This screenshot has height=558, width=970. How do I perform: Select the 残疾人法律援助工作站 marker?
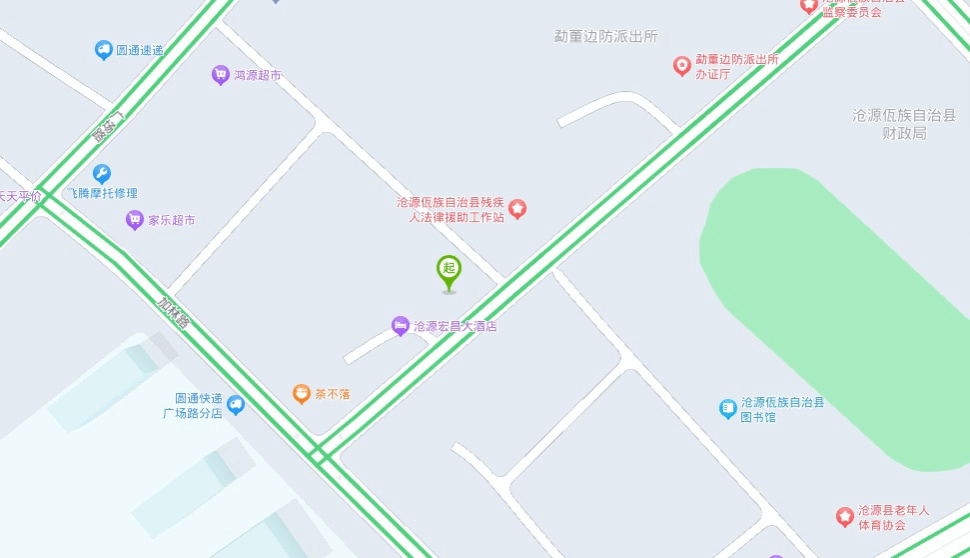point(517,209)
